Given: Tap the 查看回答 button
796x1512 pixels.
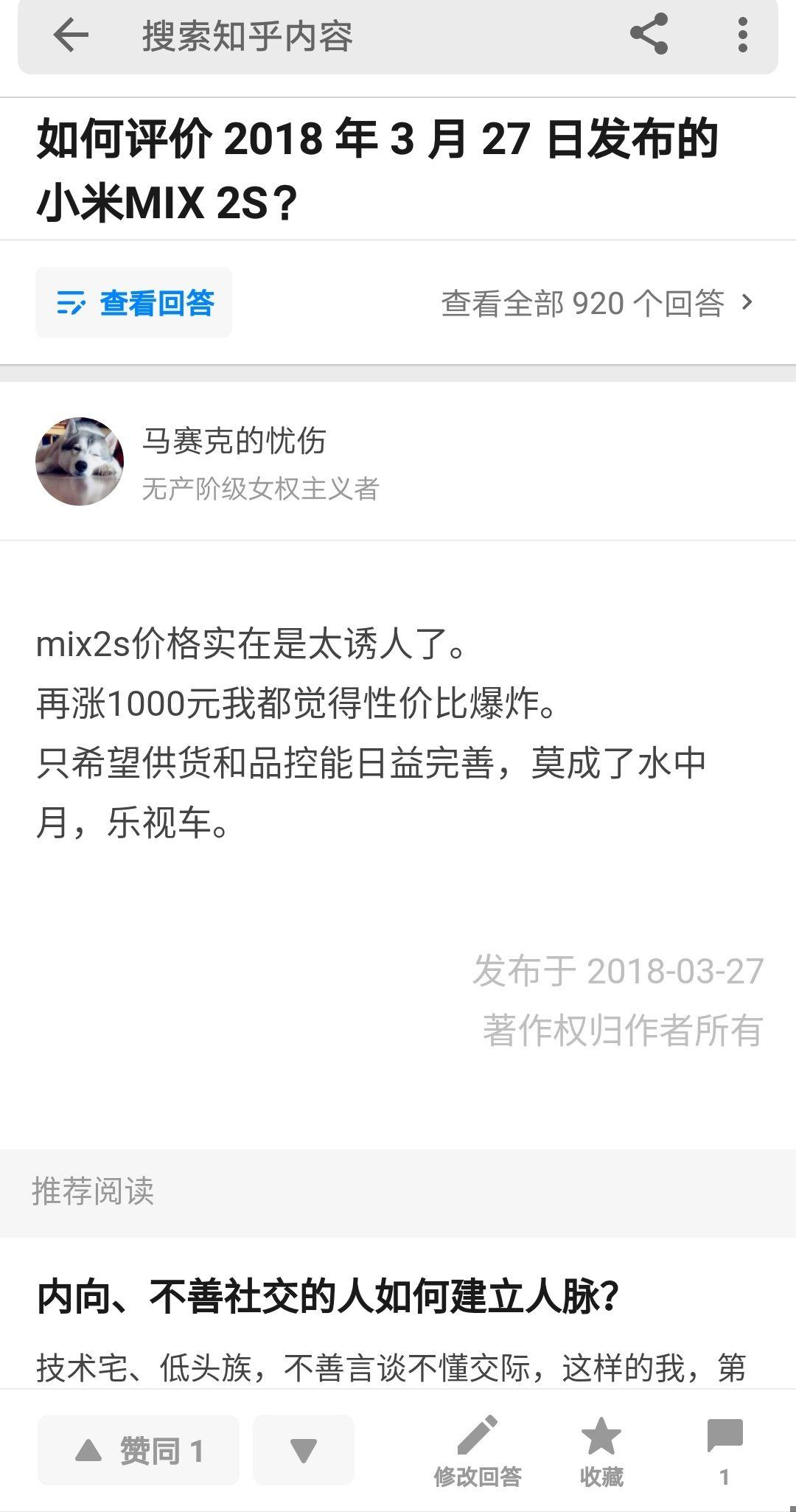Looking at the screenshot, I should pos(133,302).
